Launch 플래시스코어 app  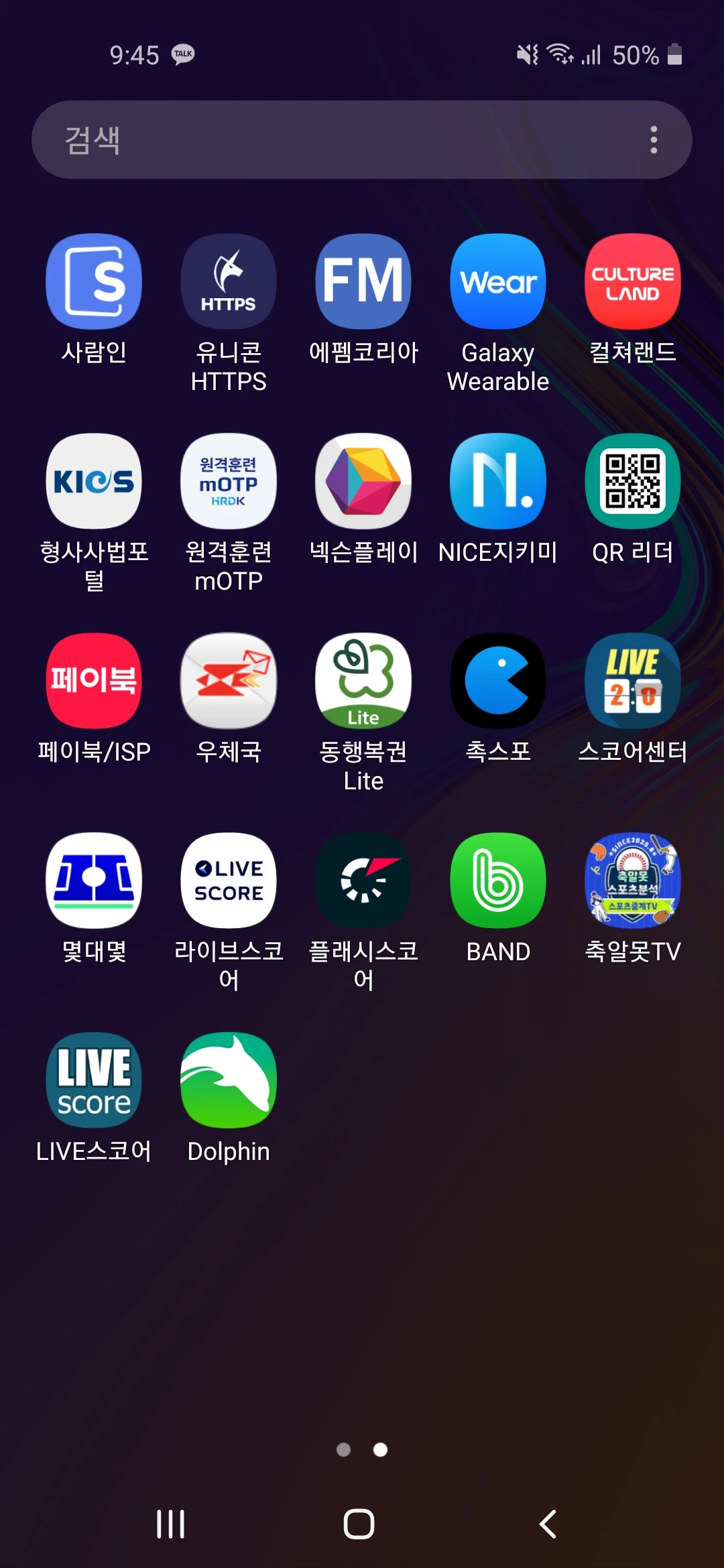(x=363, y=880)
